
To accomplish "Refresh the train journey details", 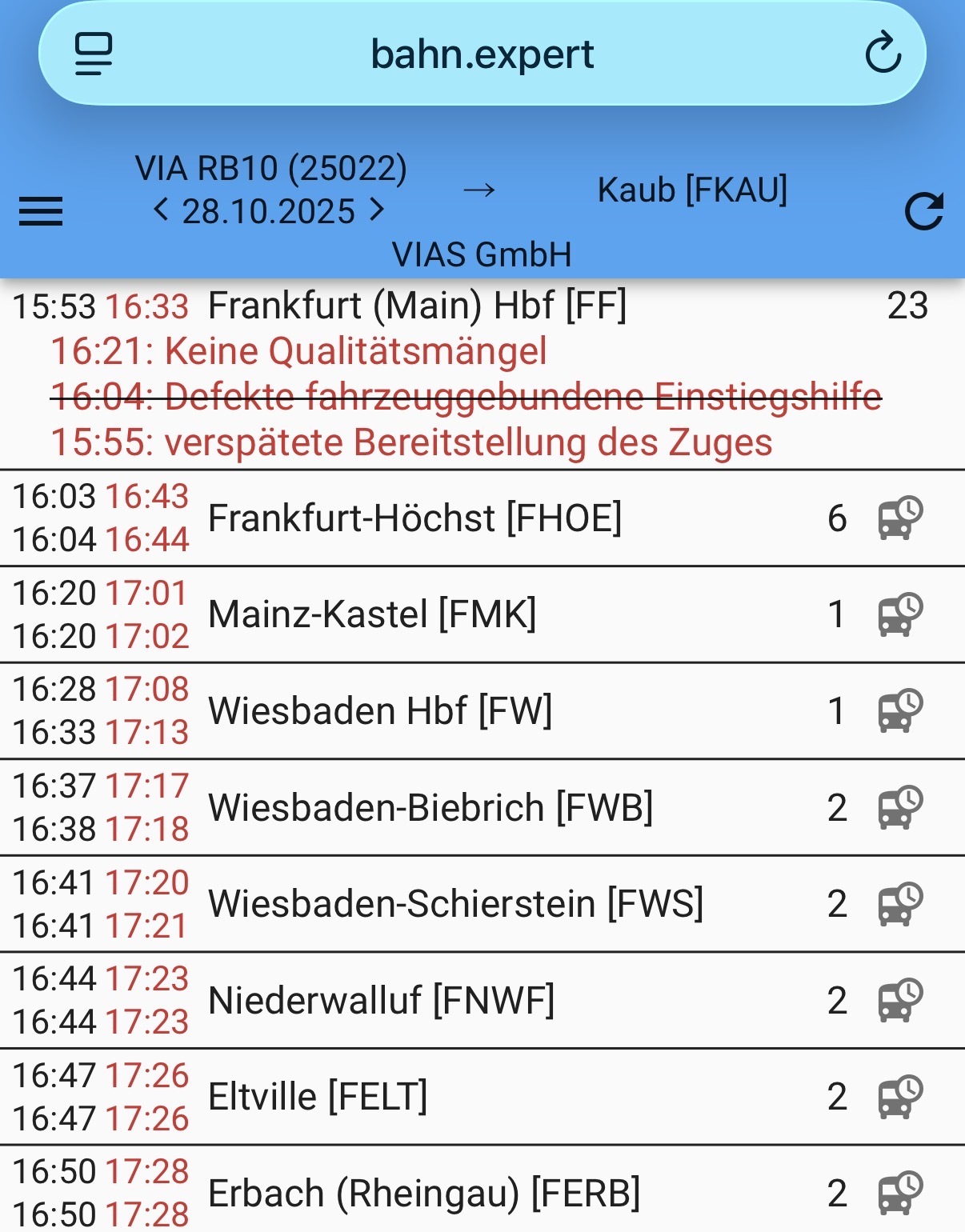I will (924, 212).
